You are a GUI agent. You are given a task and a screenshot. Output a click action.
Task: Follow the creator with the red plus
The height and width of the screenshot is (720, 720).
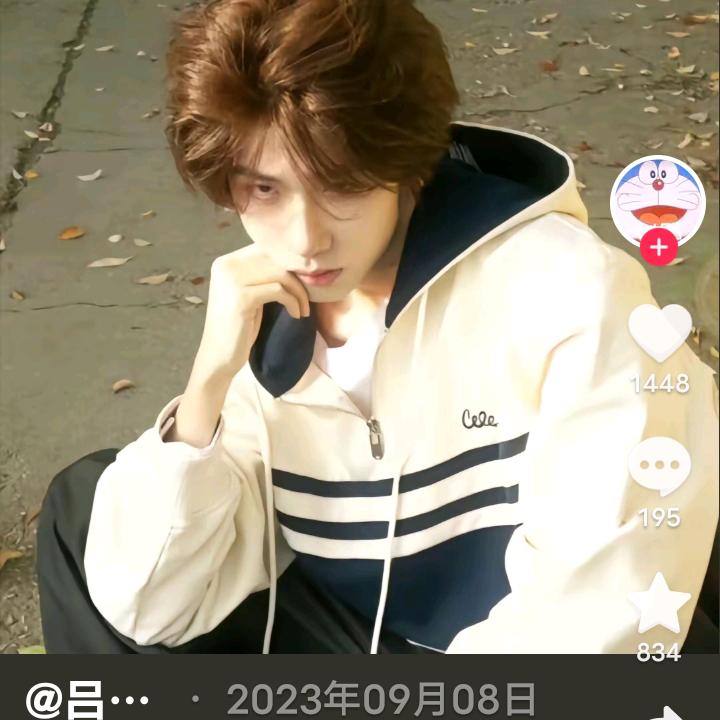[x=659, y=246]
